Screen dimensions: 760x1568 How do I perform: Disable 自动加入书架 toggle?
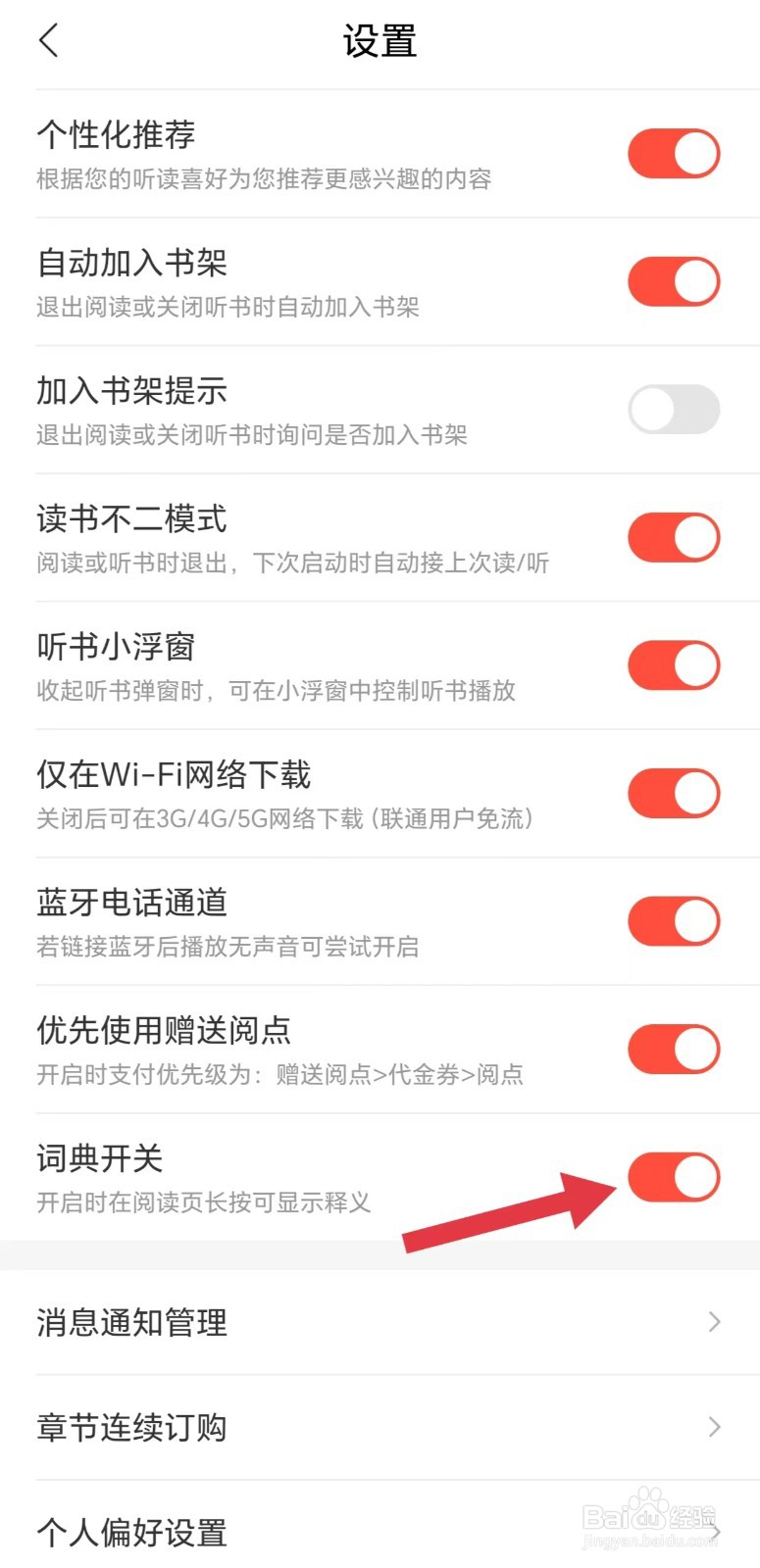pos(674,281)
